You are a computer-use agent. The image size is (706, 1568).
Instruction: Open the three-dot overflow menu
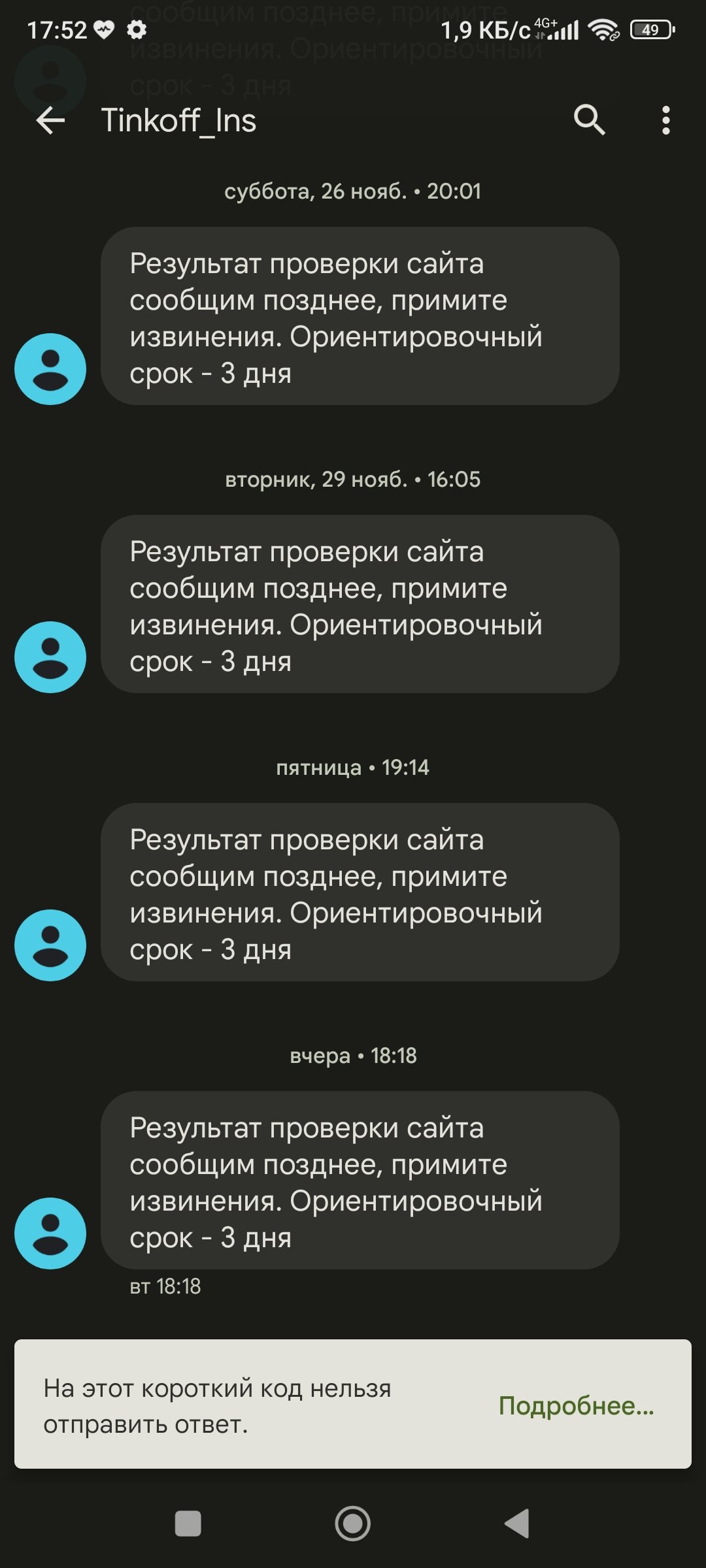pyautogui.click(x=665, y=121)
